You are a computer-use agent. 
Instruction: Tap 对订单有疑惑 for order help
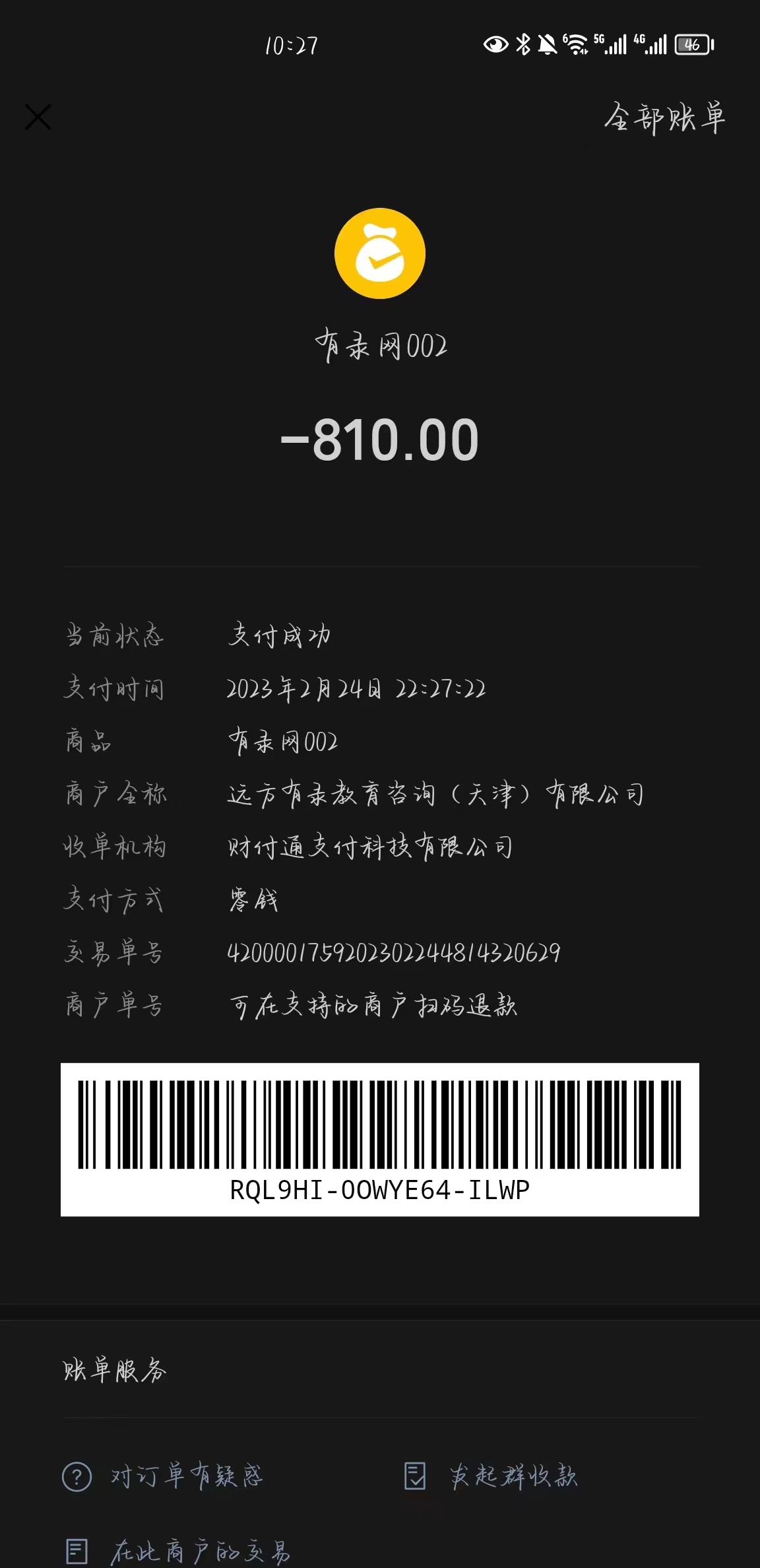tap(163, 1476)
